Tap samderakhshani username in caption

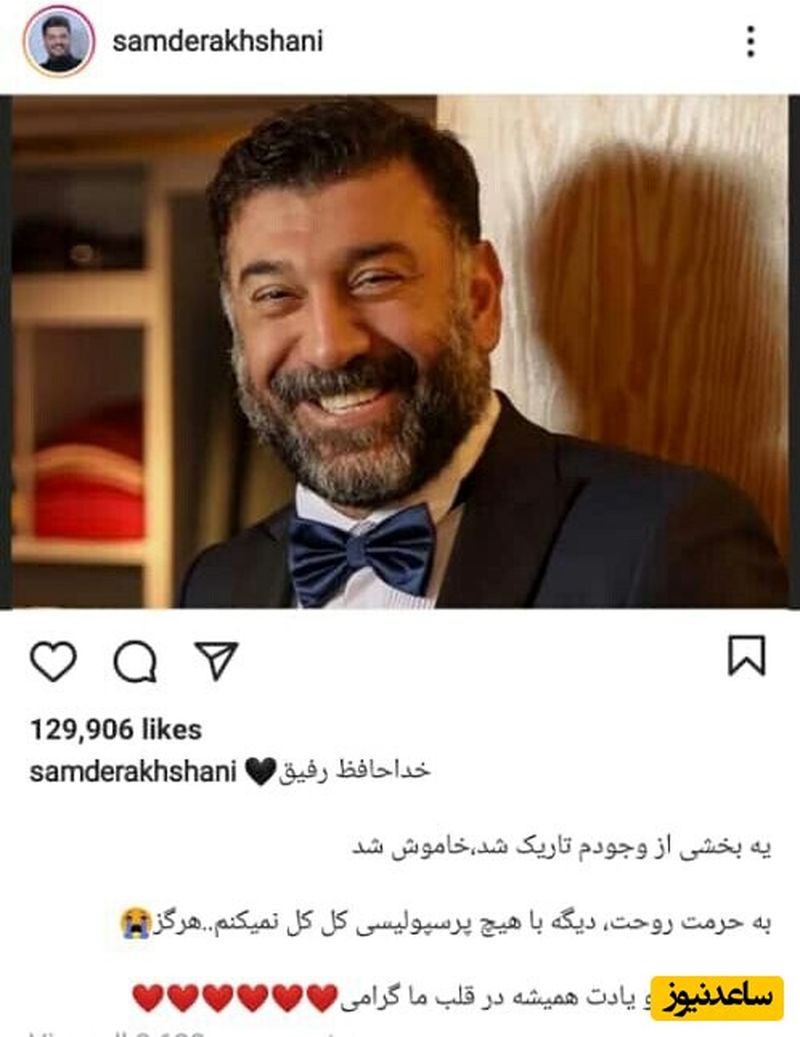click(132, 772)
